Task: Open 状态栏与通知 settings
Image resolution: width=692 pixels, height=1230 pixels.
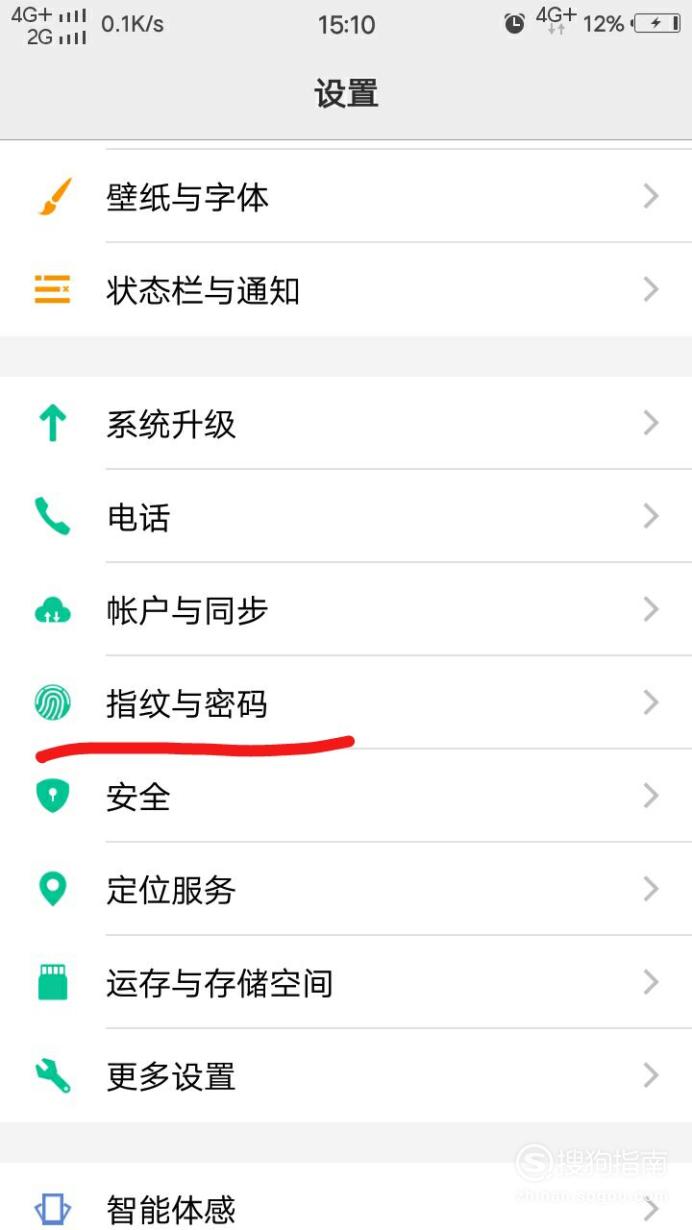Action: tap(346, 290)
